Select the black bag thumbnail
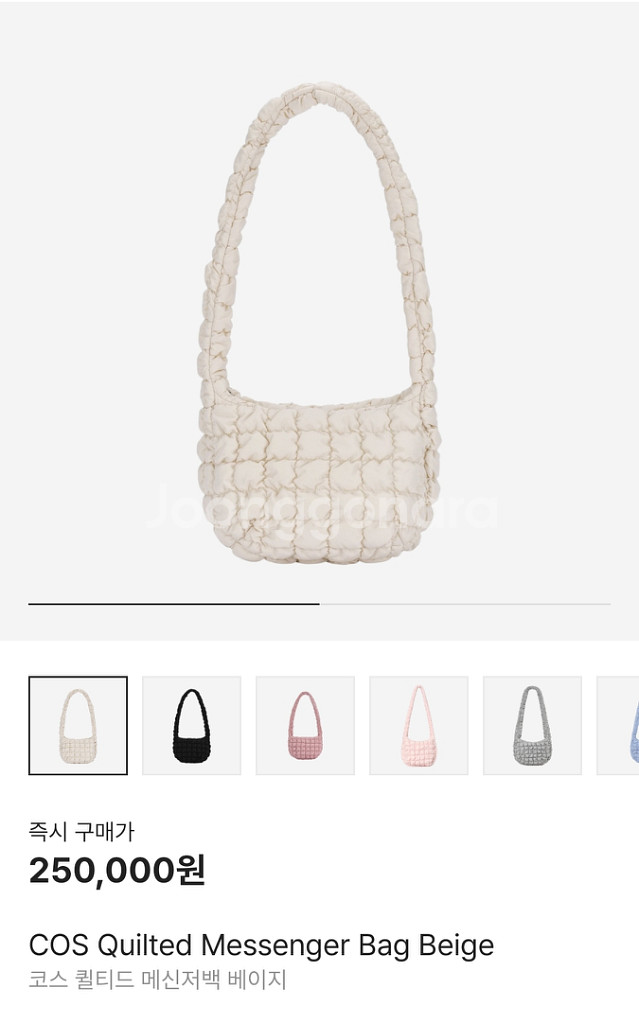Screen dimensions: 639x1024 click(191, 725)
